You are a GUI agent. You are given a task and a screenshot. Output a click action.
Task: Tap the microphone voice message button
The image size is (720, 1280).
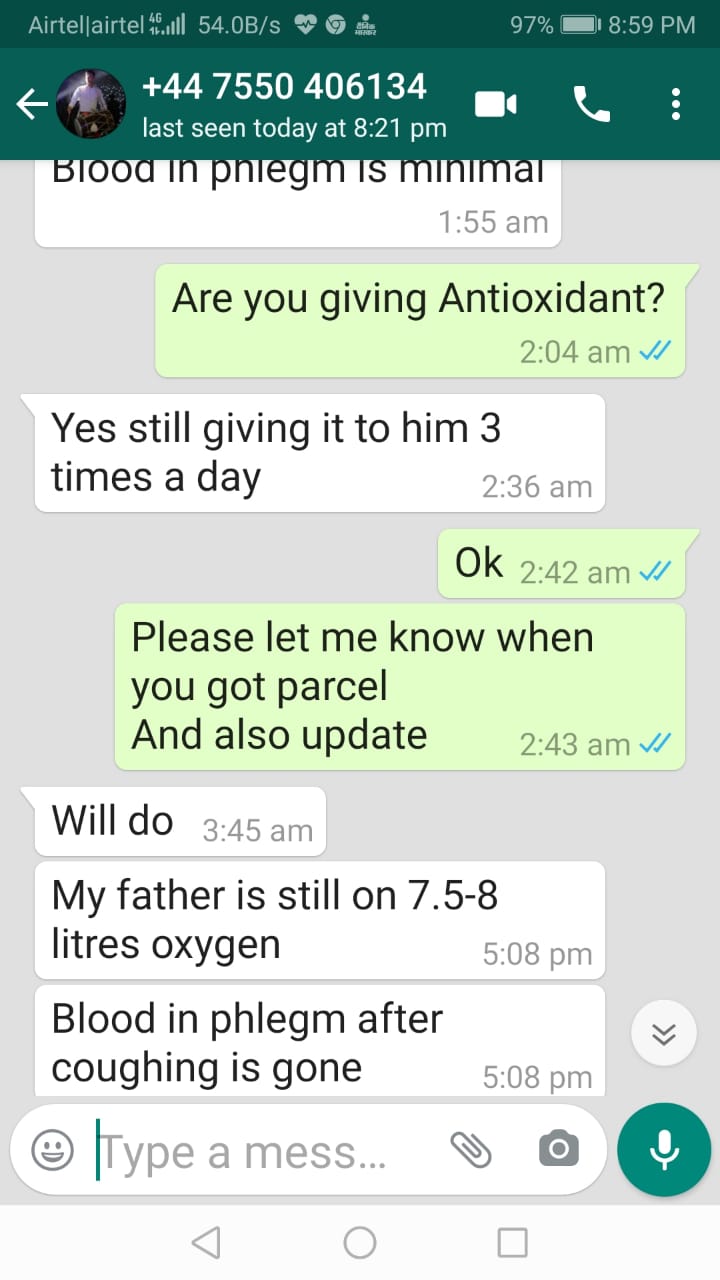coord(664,1150)
